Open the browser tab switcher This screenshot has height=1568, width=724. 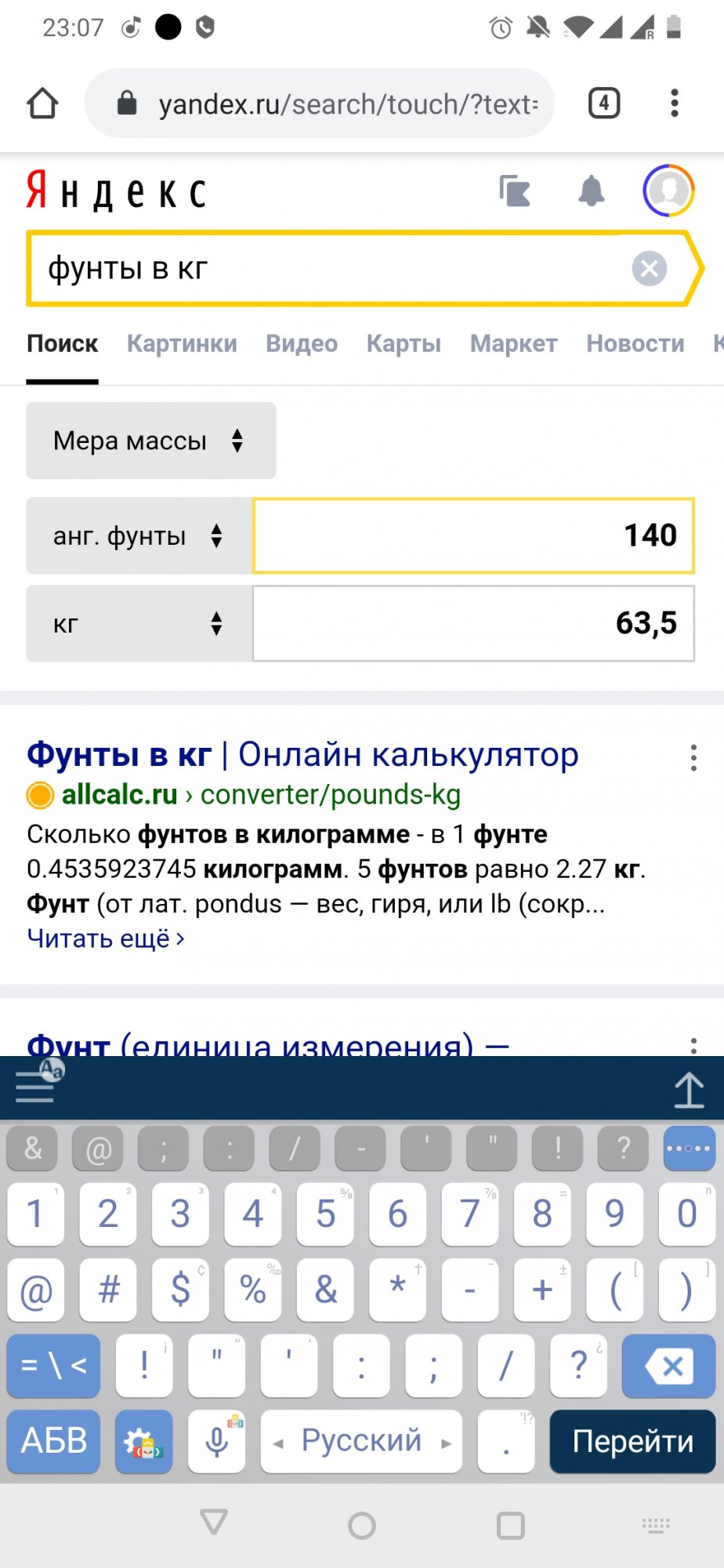click(x=603, y=103)
